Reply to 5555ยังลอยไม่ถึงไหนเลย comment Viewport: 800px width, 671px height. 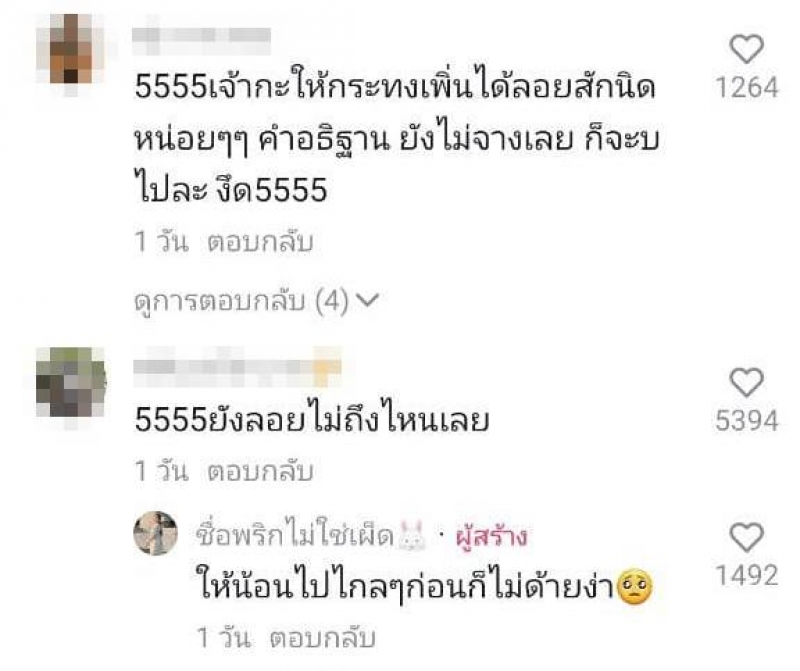point(260,469)
